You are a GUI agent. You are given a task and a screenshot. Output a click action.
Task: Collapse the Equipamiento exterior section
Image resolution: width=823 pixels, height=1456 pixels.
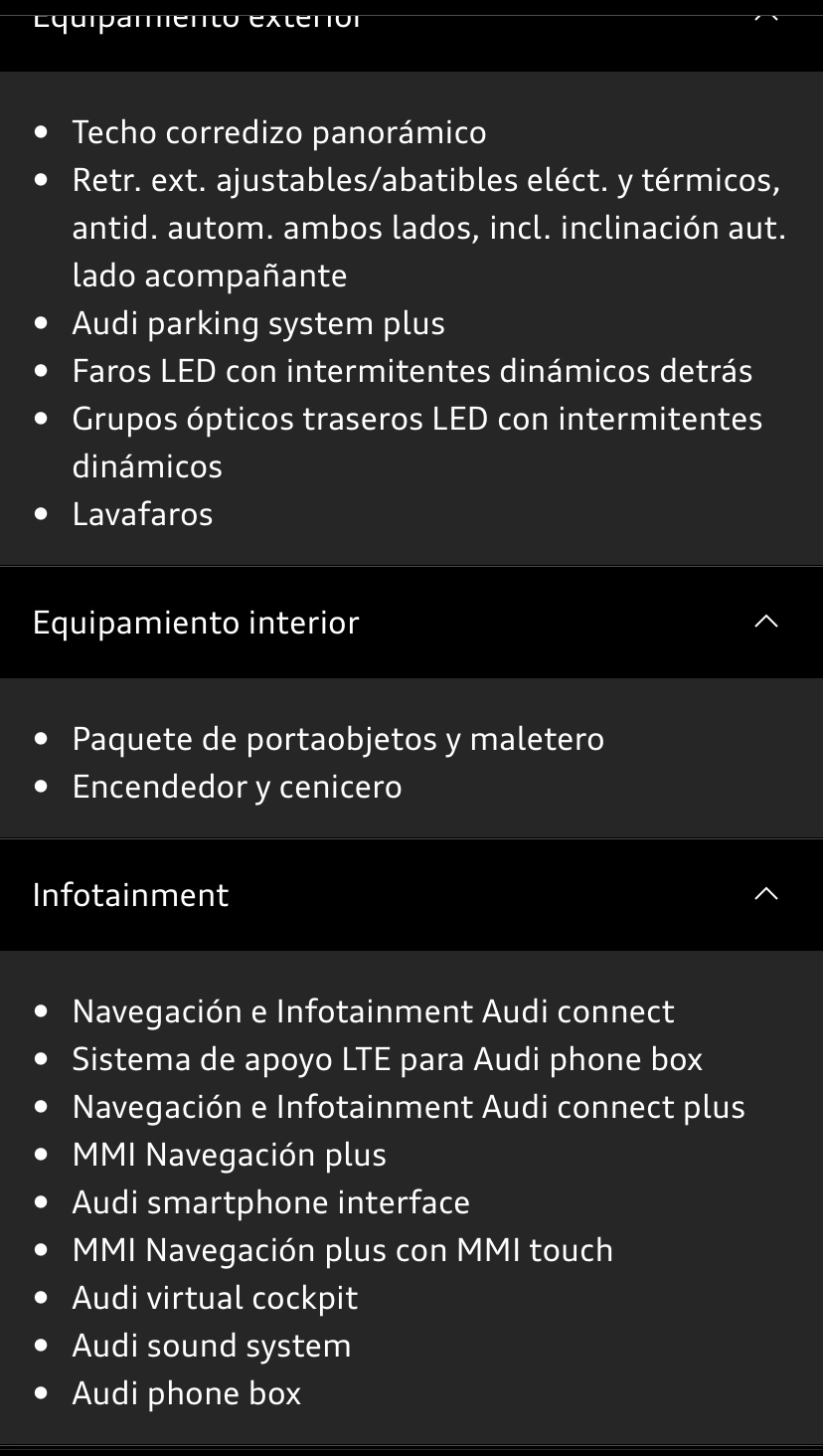click(x=765, y=14)
